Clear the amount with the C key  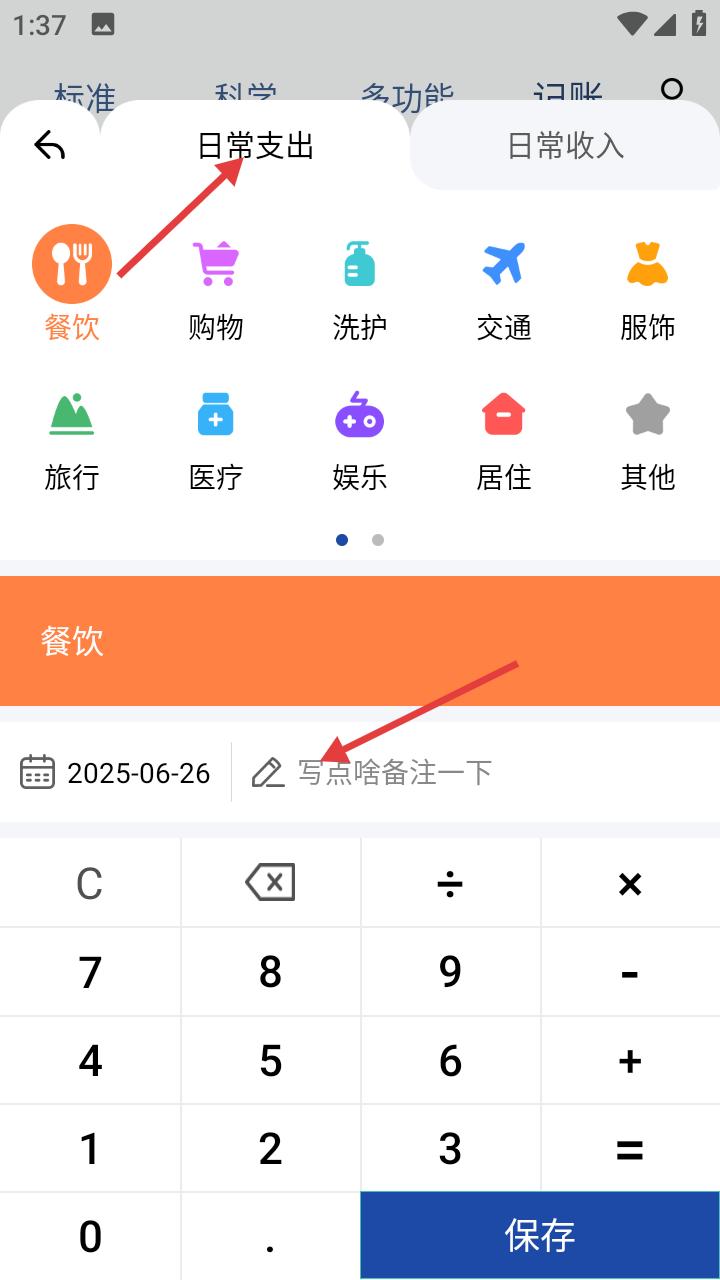coord(90,883)
